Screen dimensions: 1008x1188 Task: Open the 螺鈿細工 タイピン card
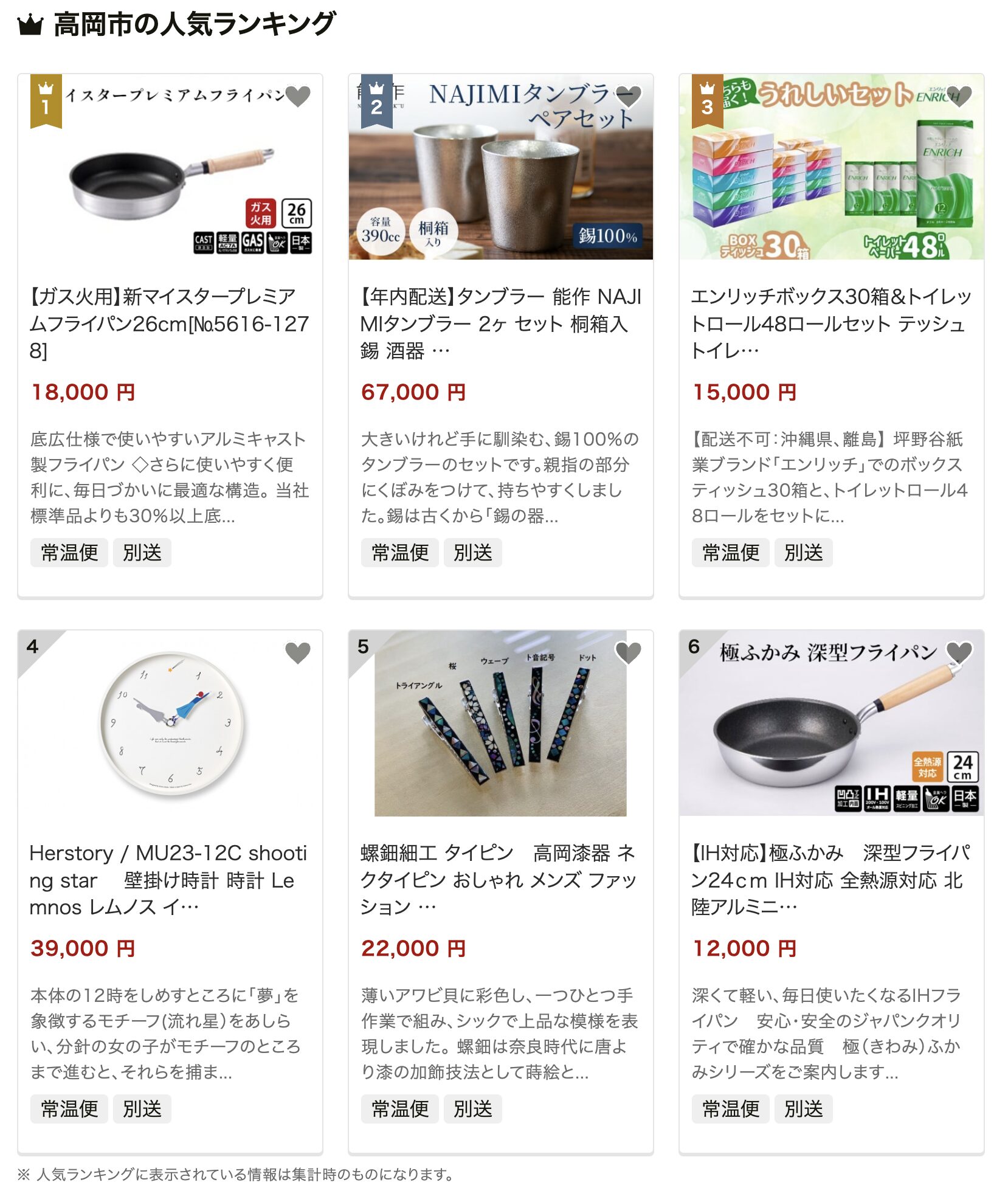pos(500,879)
